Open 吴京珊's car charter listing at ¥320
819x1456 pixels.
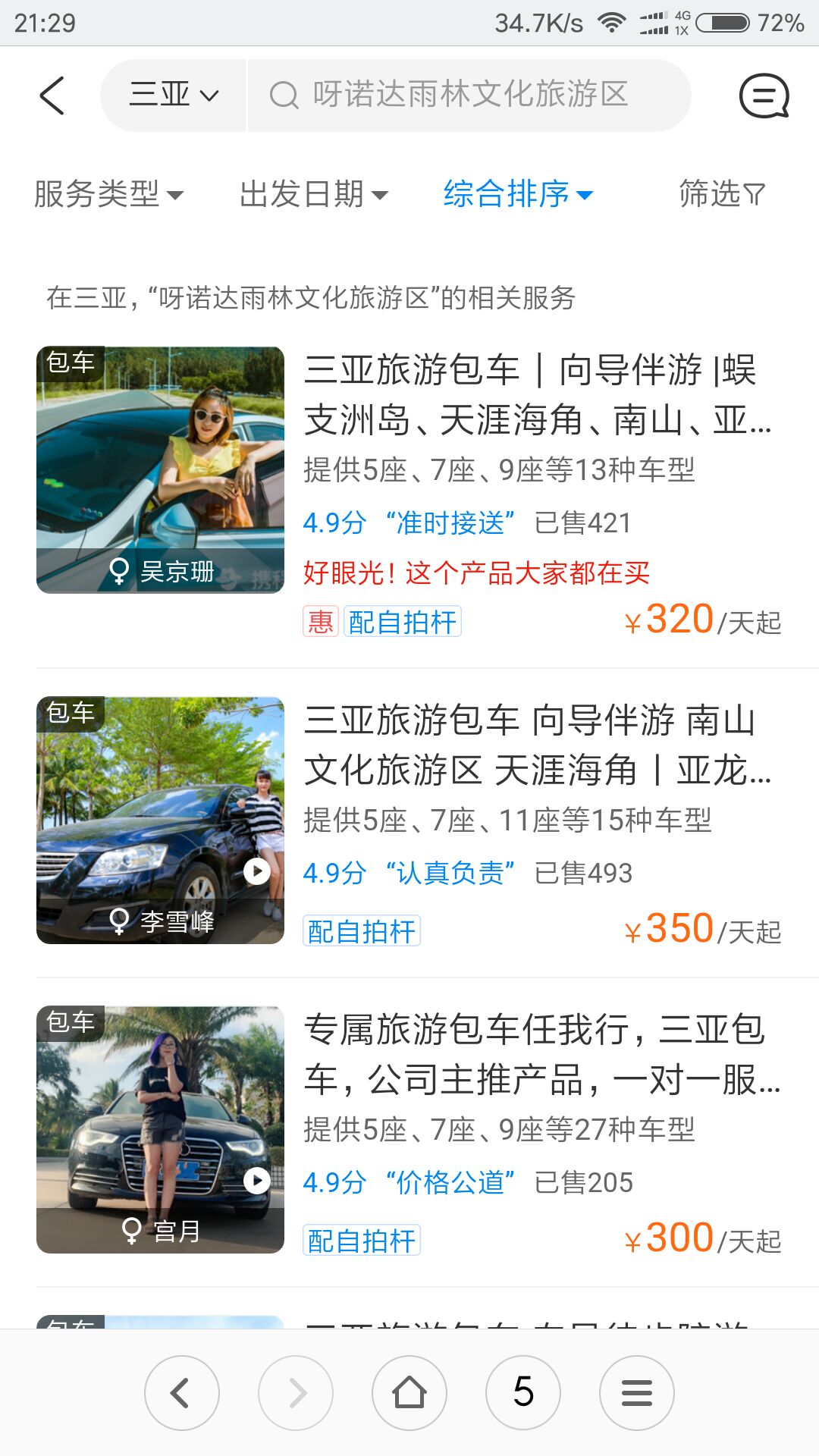tap(409, 493)
